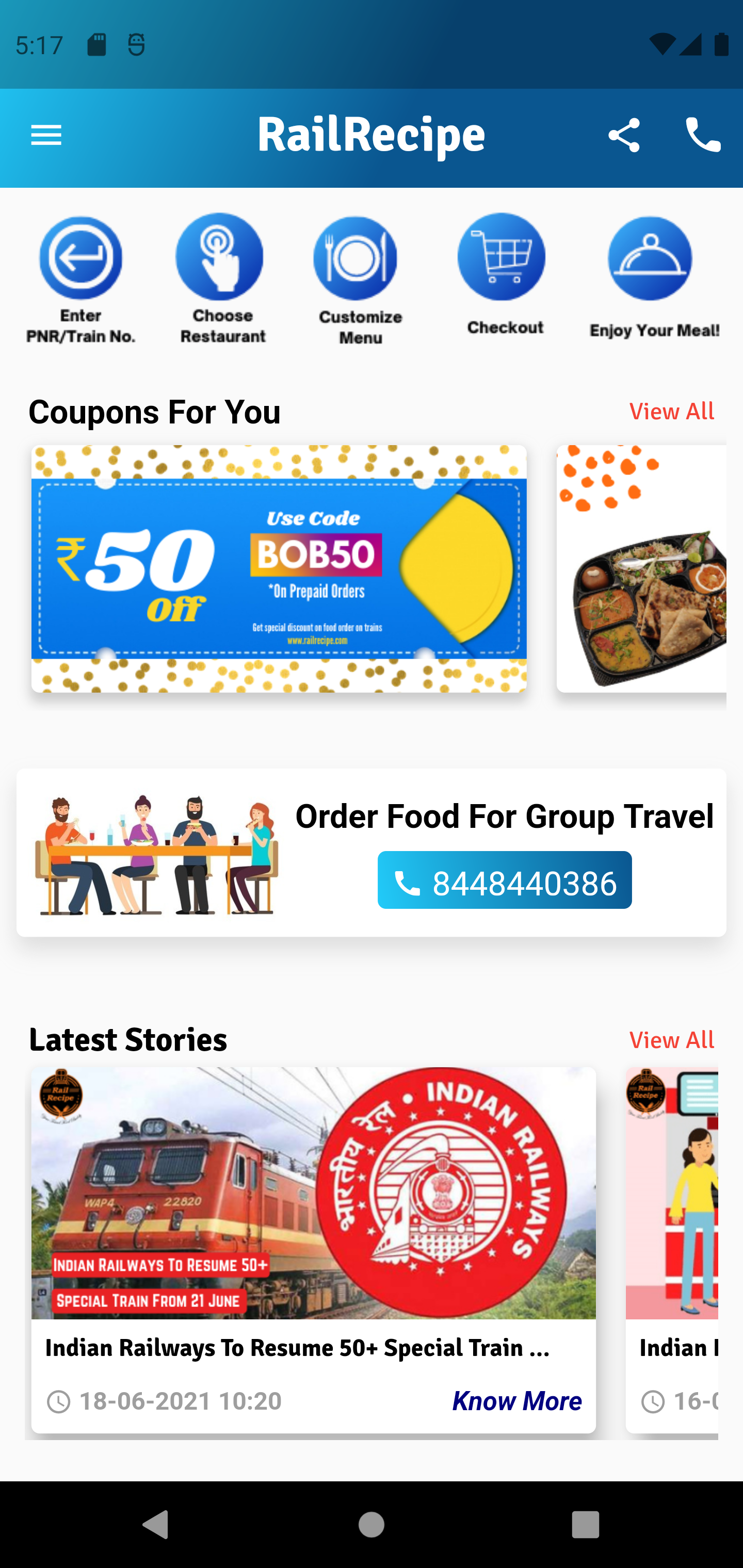View all latest stories

point(671,1040)
